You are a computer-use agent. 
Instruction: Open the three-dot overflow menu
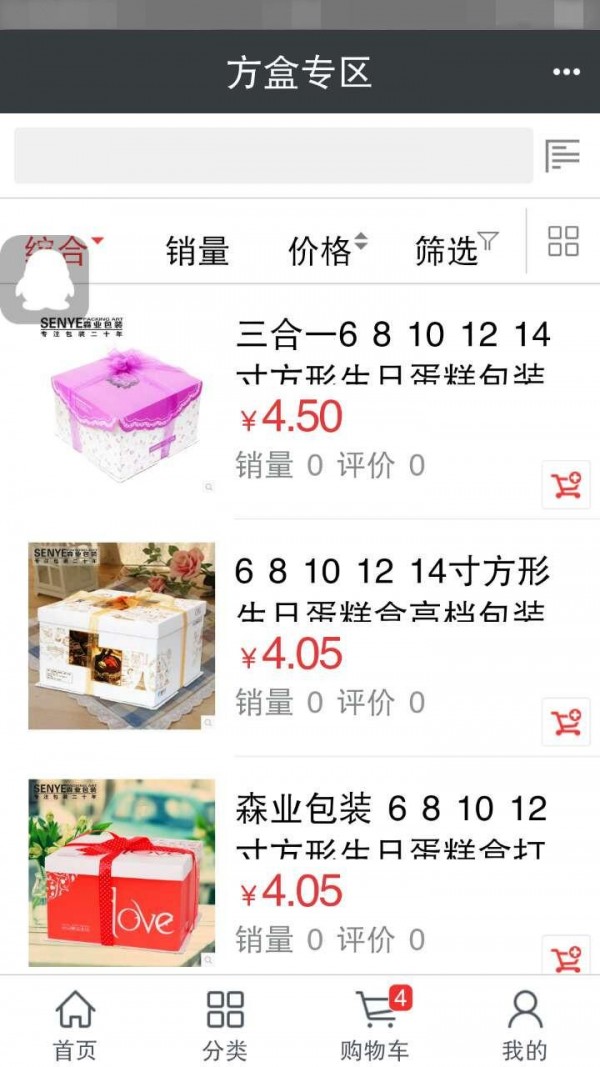click(x=566, y=72)
